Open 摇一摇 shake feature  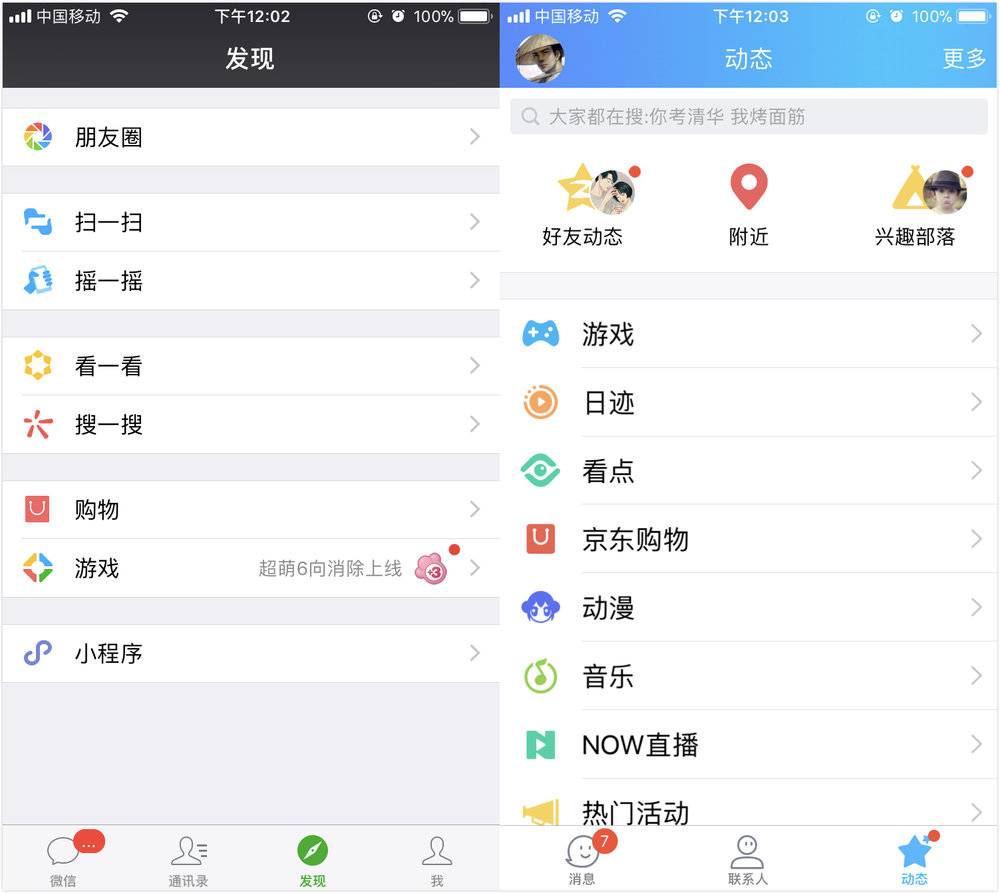tap(250, 281)
